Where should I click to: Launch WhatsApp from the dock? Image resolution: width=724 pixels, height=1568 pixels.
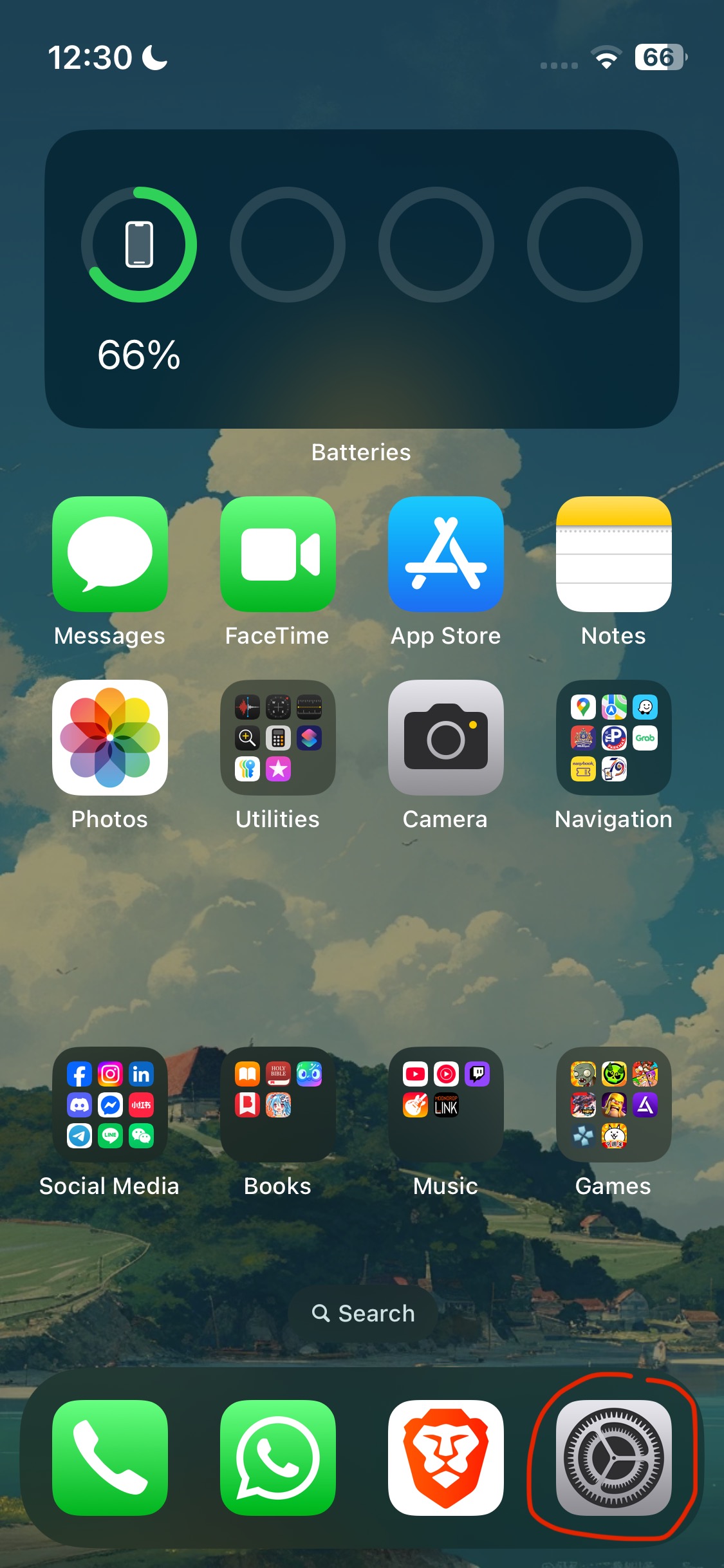tap(278, 1458)
